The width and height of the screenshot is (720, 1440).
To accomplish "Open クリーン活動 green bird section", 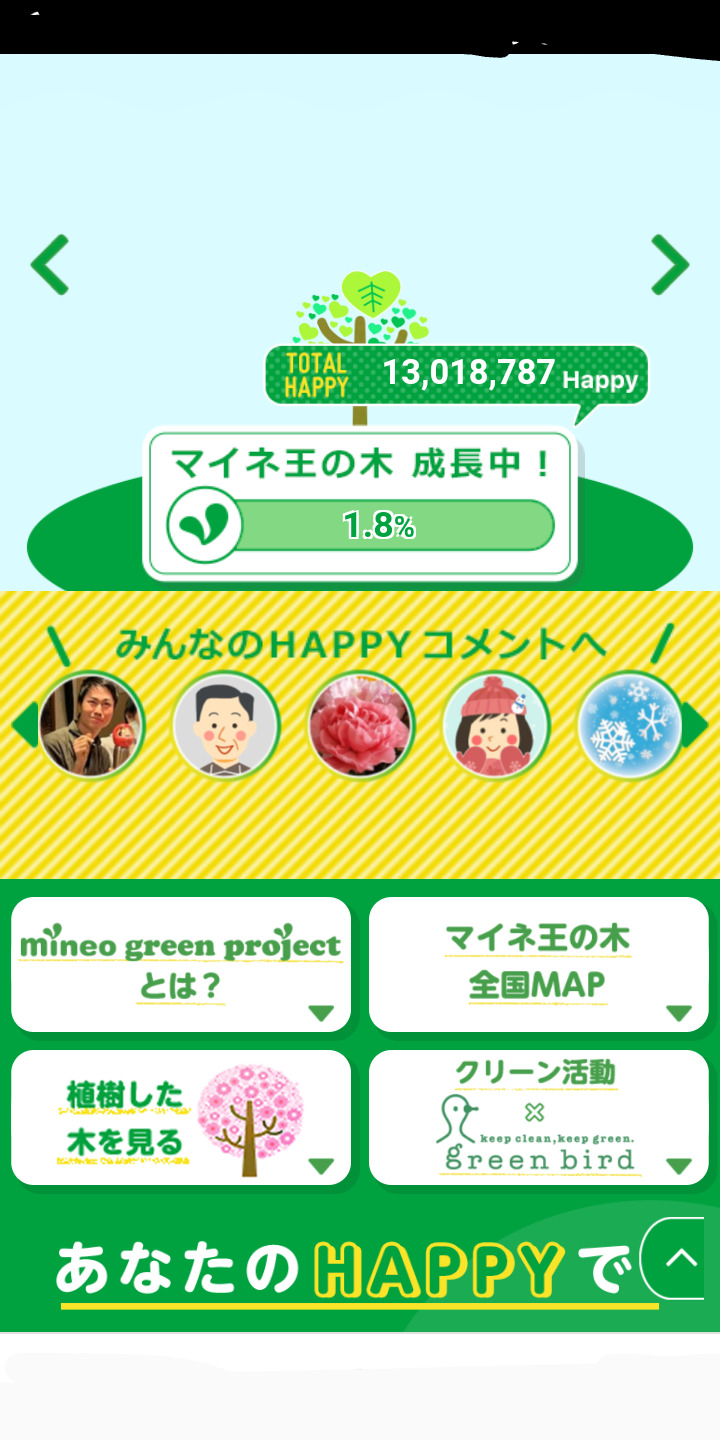I will (539, 1118).
